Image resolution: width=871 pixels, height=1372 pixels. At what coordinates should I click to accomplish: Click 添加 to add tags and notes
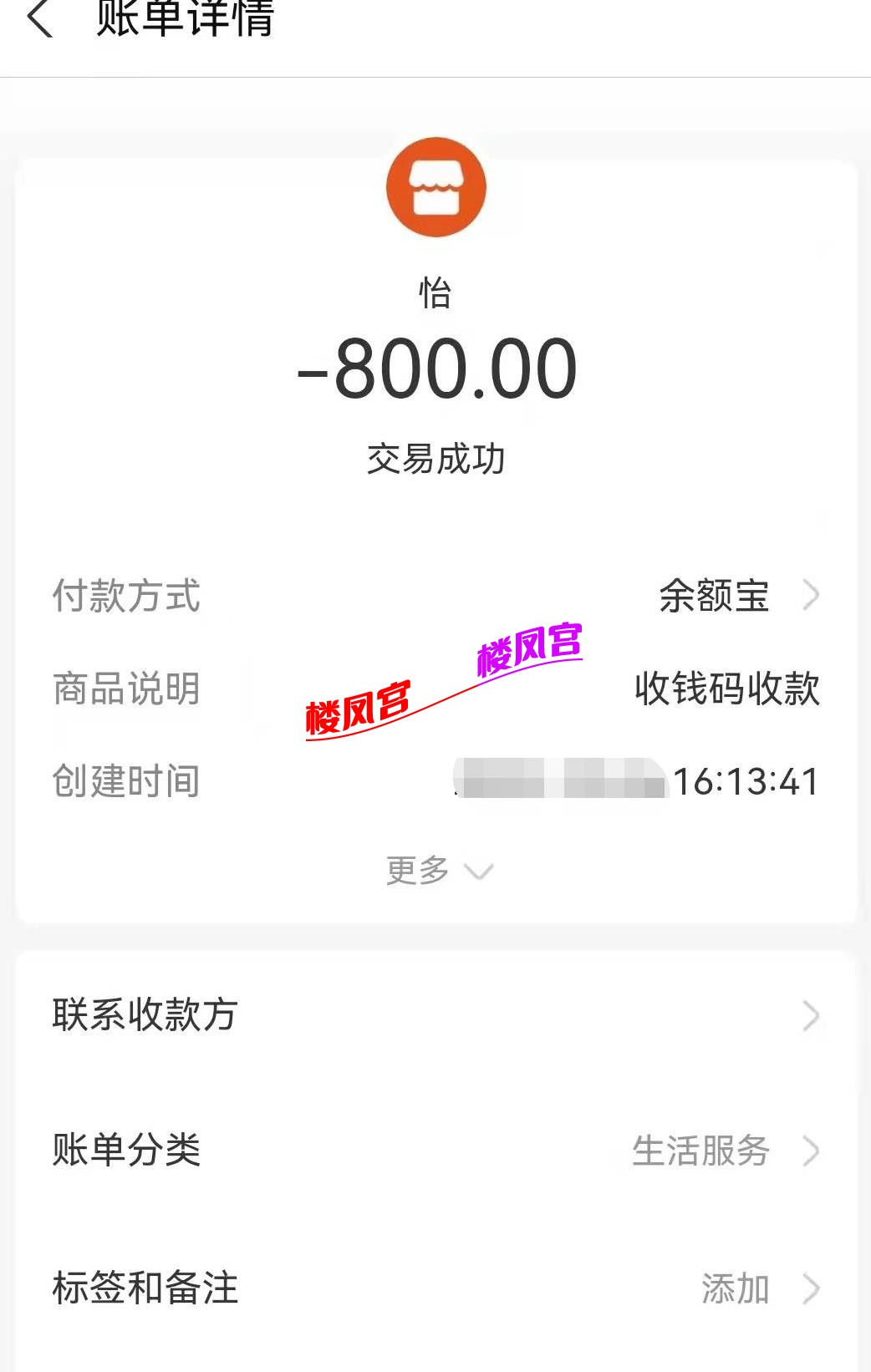pos(736,1289)
